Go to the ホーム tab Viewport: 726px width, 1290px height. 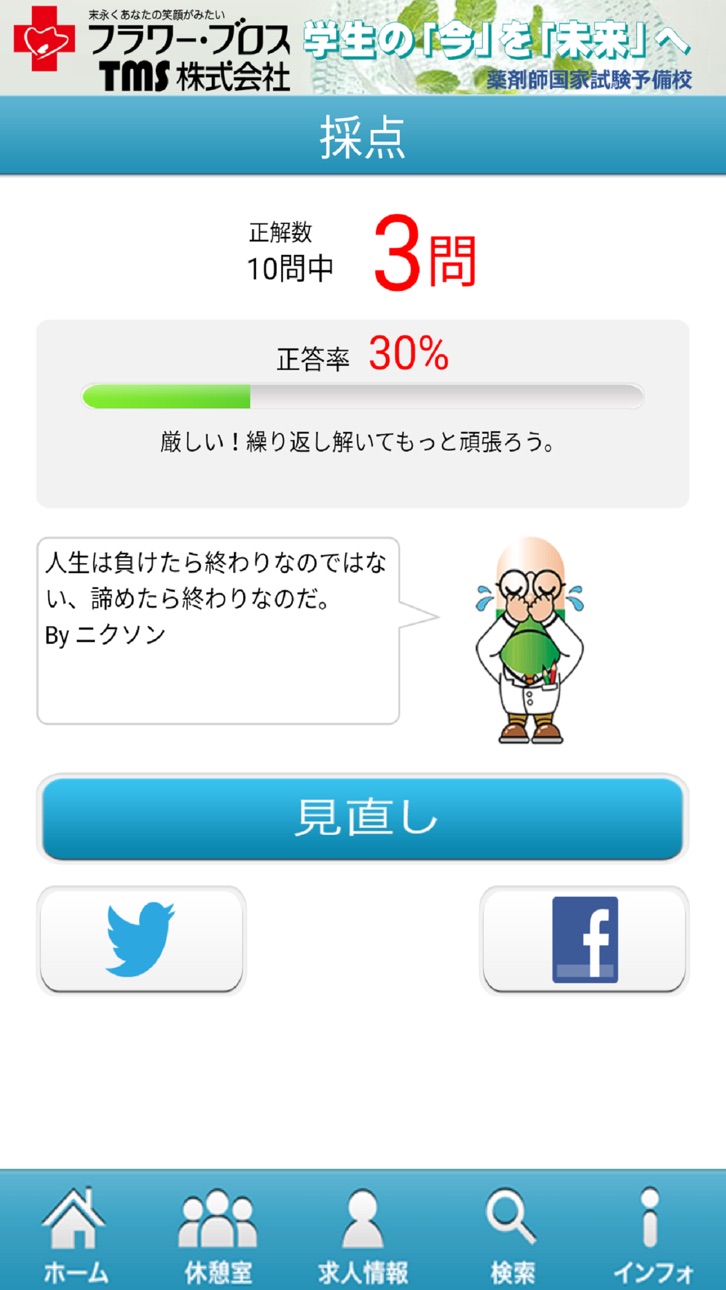click(74, 1232)
